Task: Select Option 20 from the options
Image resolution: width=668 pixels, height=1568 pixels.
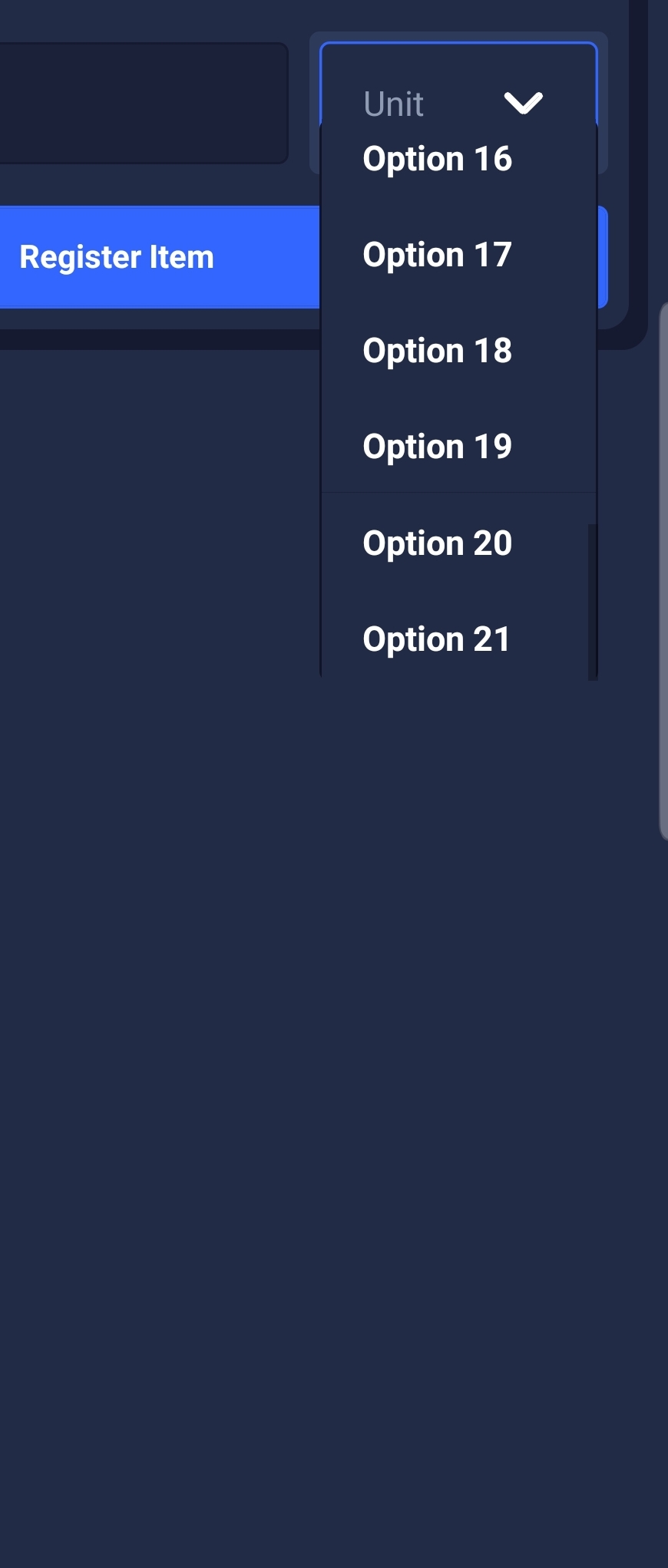Action: [x=436, y=542]
